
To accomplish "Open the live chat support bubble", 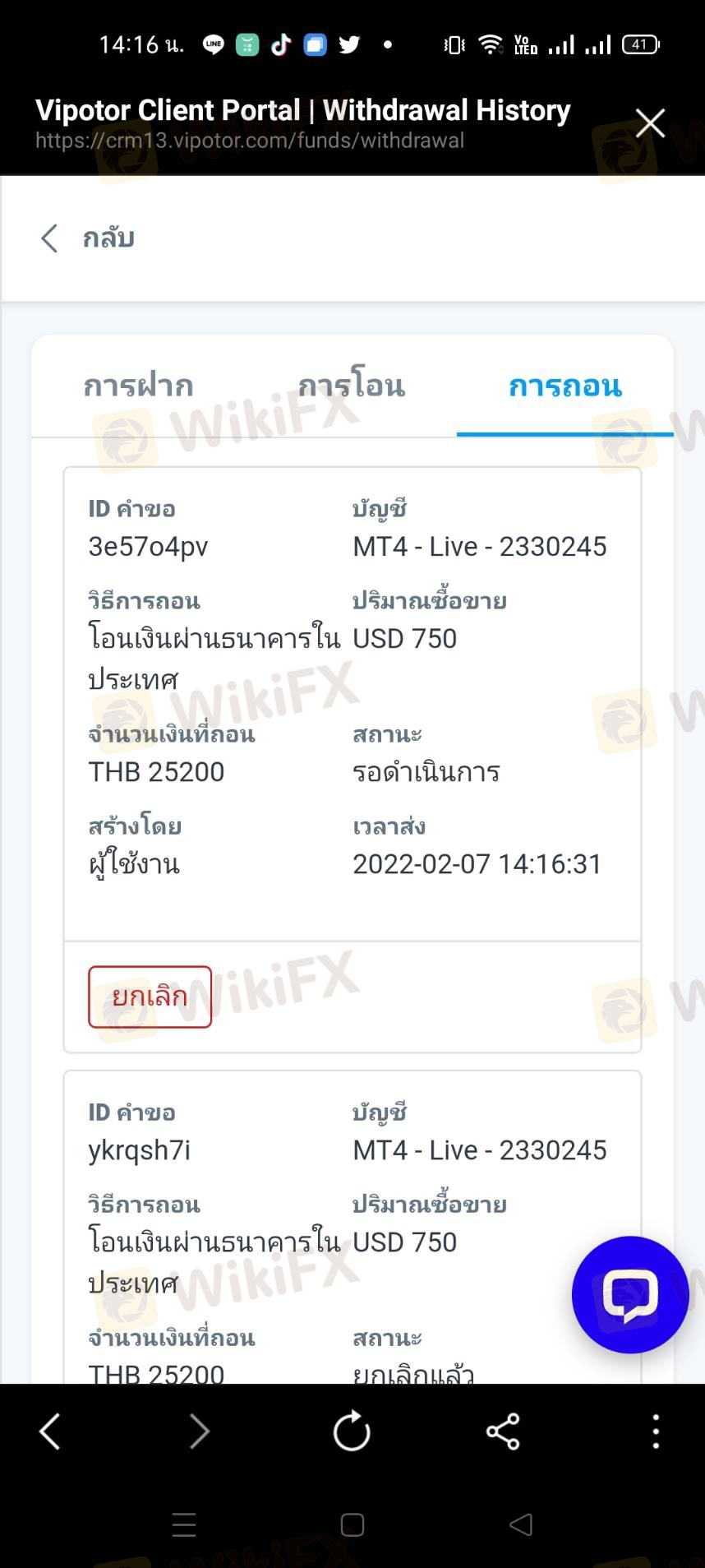I will pyautogui.click(x=630, y=1294).
